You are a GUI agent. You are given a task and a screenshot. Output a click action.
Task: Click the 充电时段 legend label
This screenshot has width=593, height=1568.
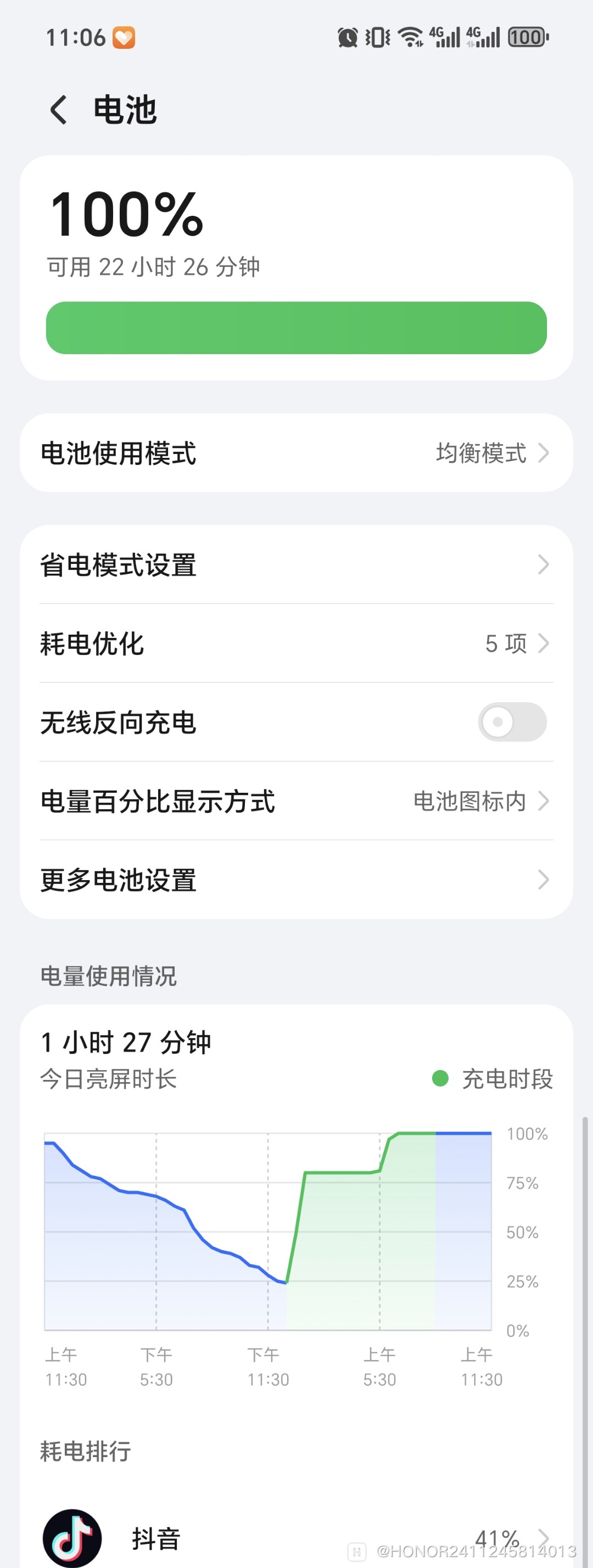pyautogui.click(x=509, y=1080)
